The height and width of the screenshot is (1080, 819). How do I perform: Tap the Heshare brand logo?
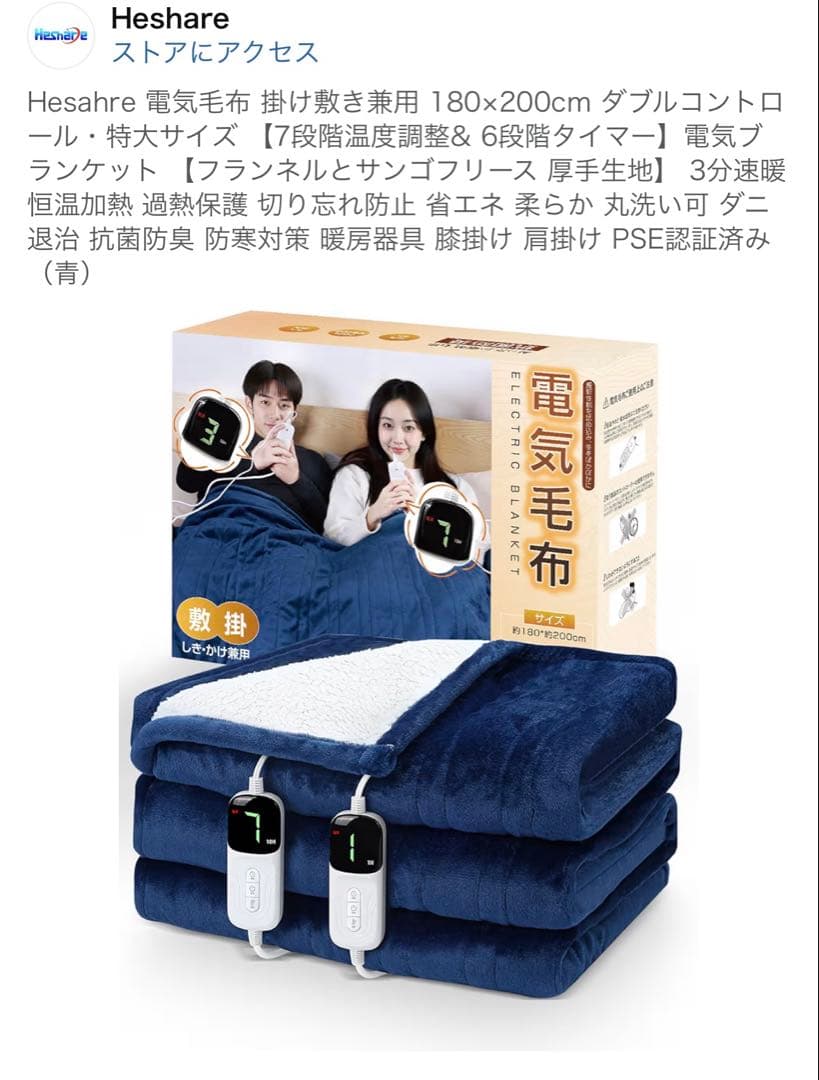coord(61,34)
